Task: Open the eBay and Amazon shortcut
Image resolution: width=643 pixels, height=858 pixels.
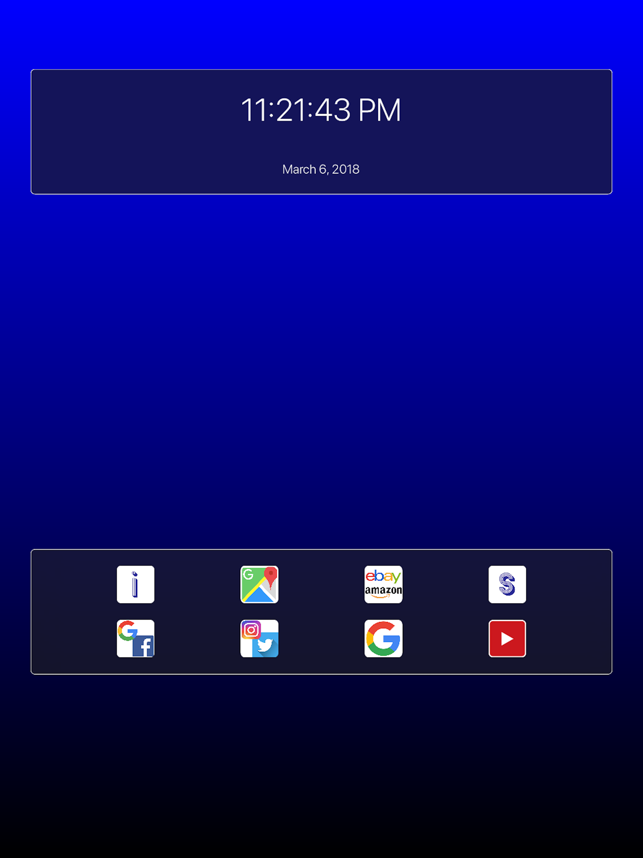Action: click(383, 584)
